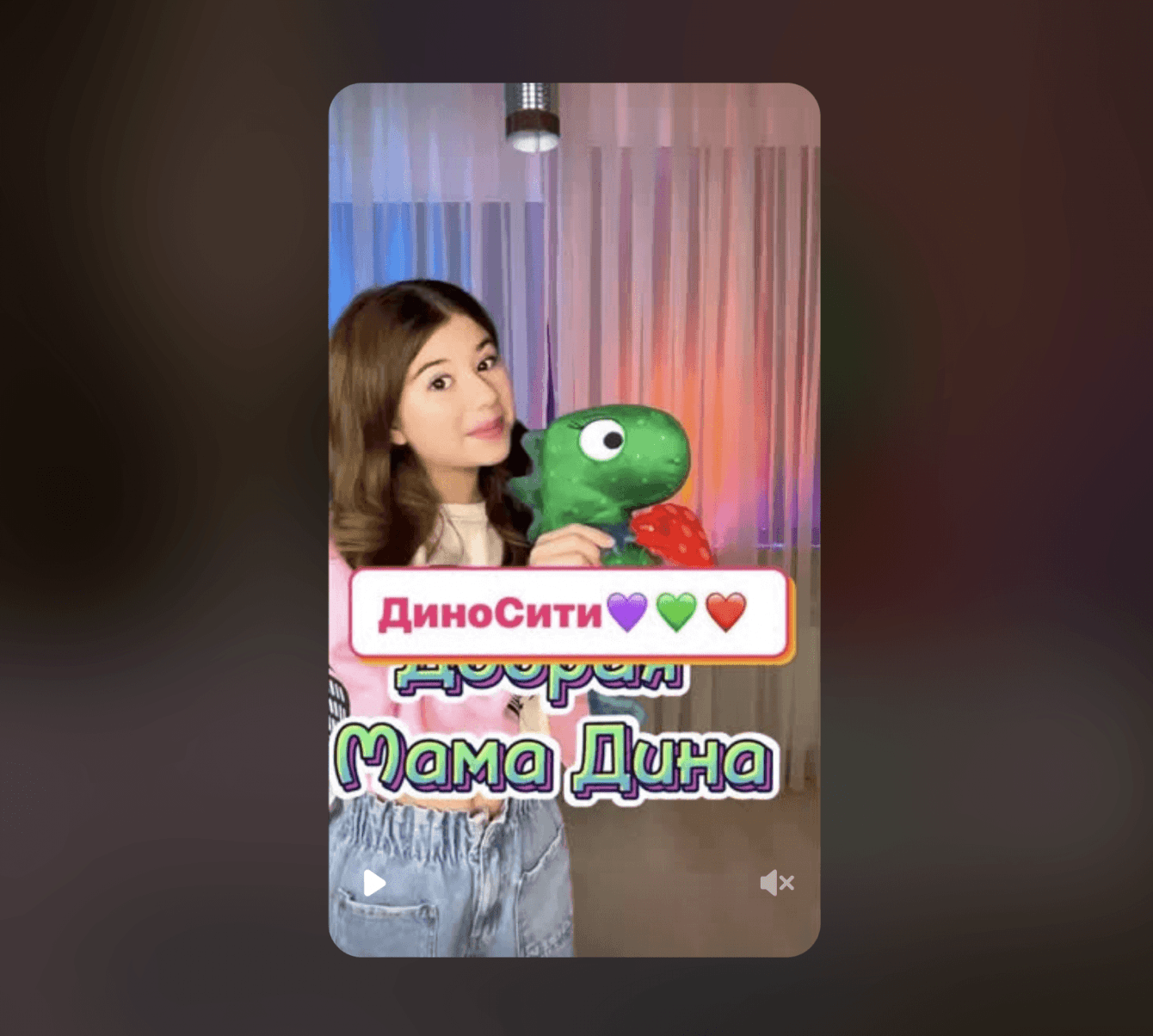Unmute the video sound
This screenshot has height=1036, width=1153.
pyautogui.click(x=776, y=883)
